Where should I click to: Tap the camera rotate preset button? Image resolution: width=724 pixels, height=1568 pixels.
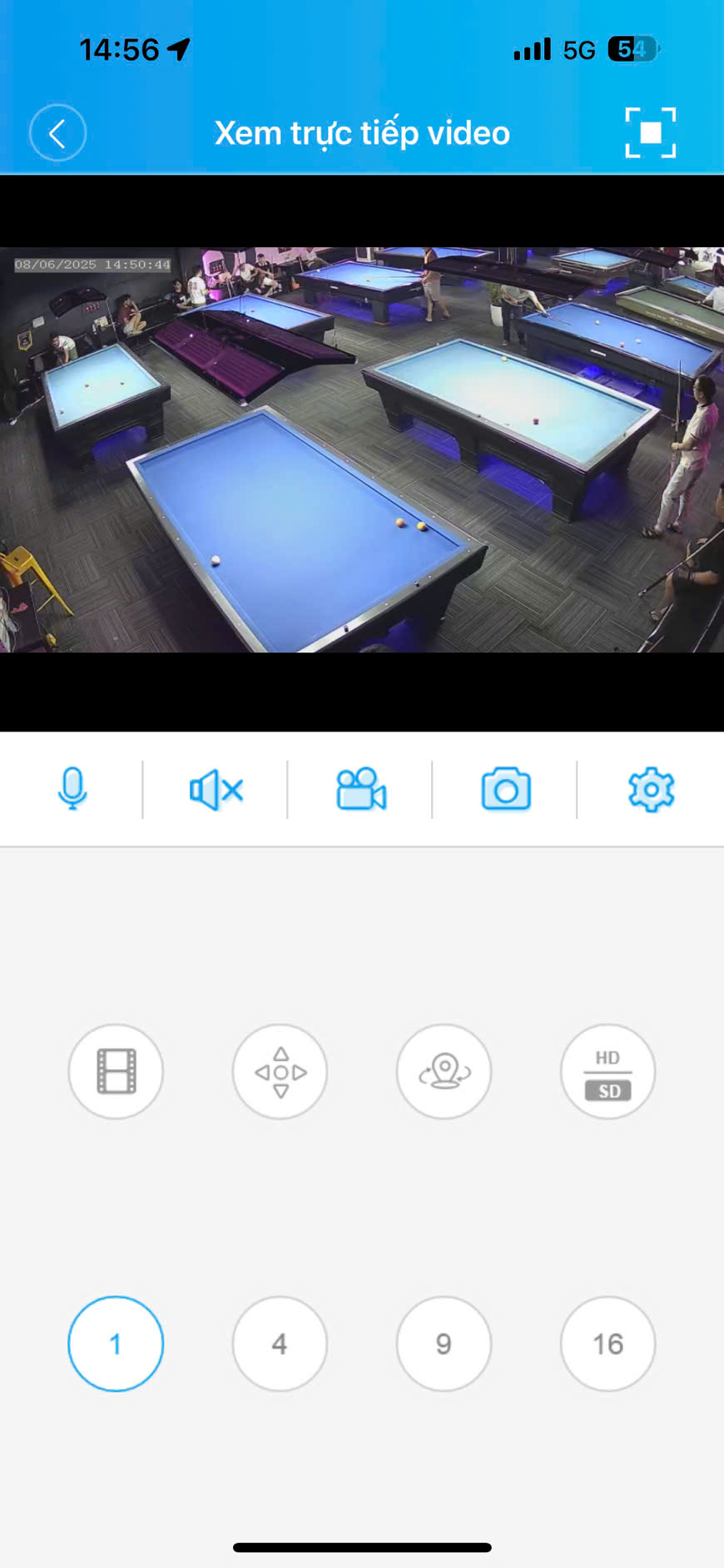(444, 1071)
